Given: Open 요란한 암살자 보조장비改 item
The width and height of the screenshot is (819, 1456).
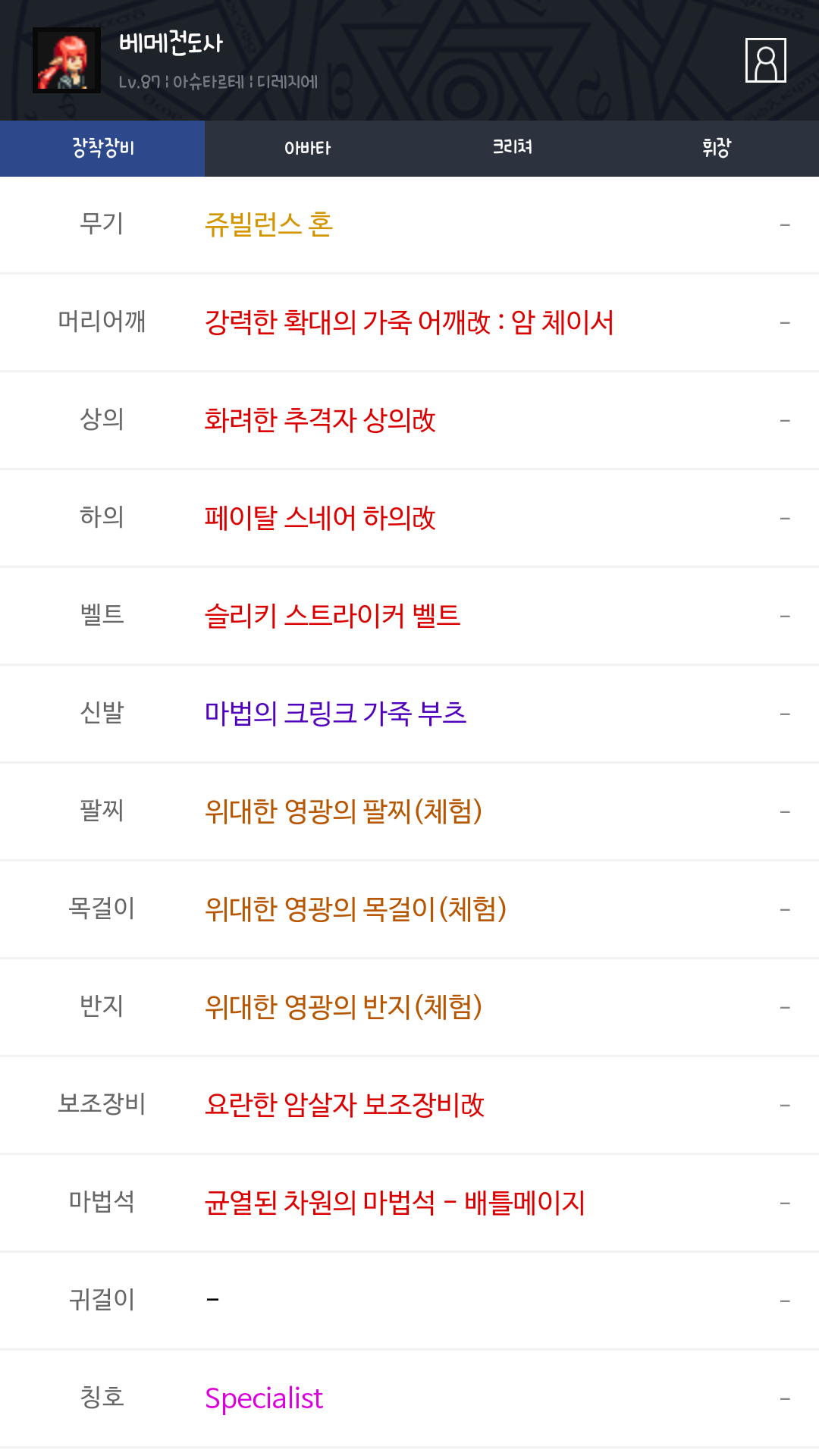Looking at the screenshot, I should pos(344,1105).
